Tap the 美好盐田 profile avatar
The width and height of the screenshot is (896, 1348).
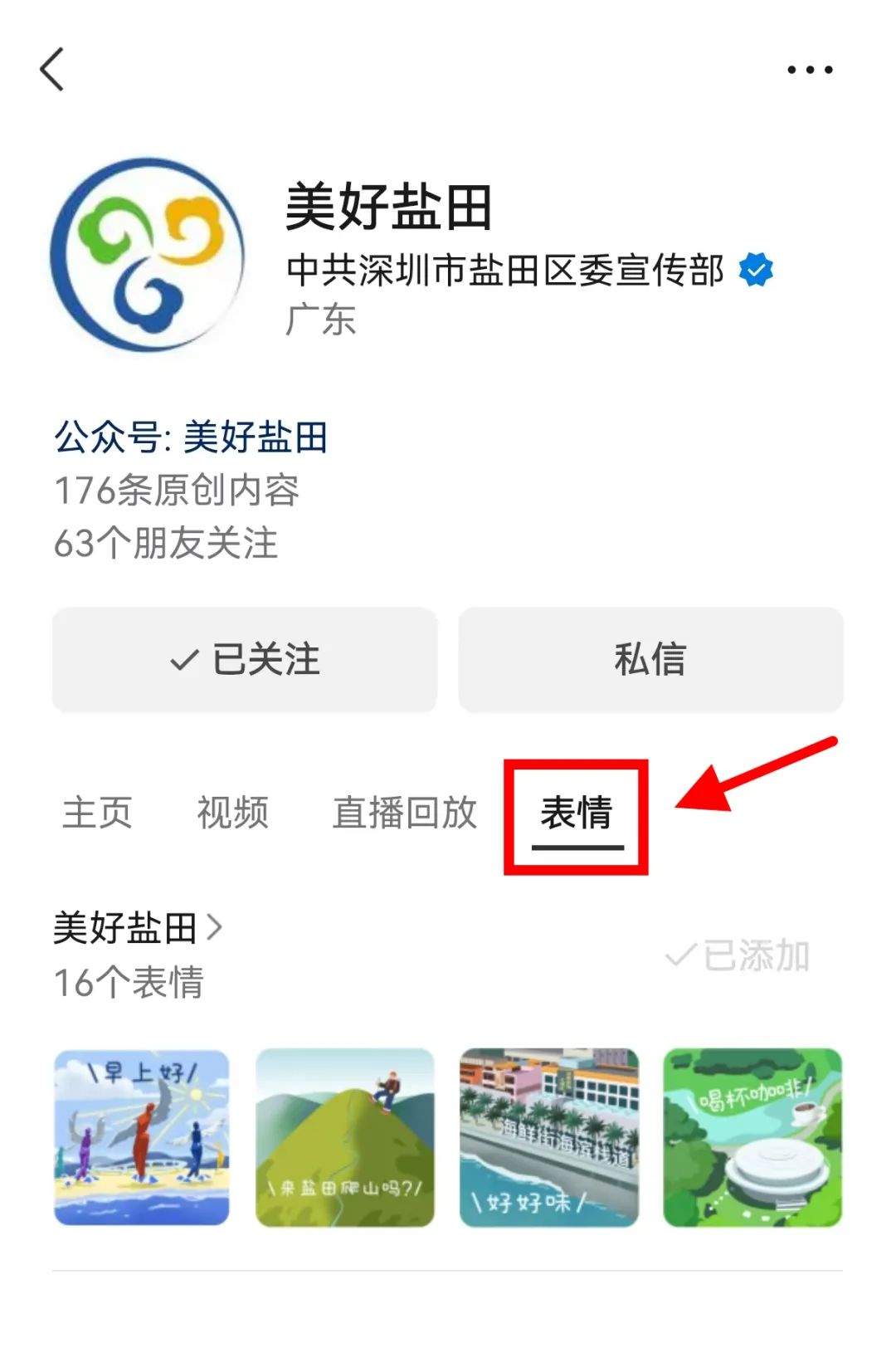point(148,255)
